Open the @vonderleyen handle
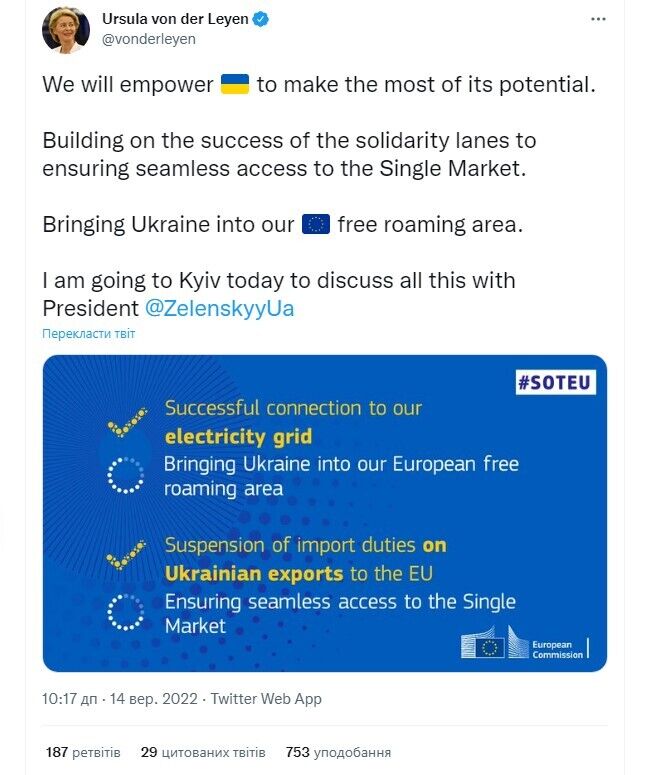 pos(149,39)
